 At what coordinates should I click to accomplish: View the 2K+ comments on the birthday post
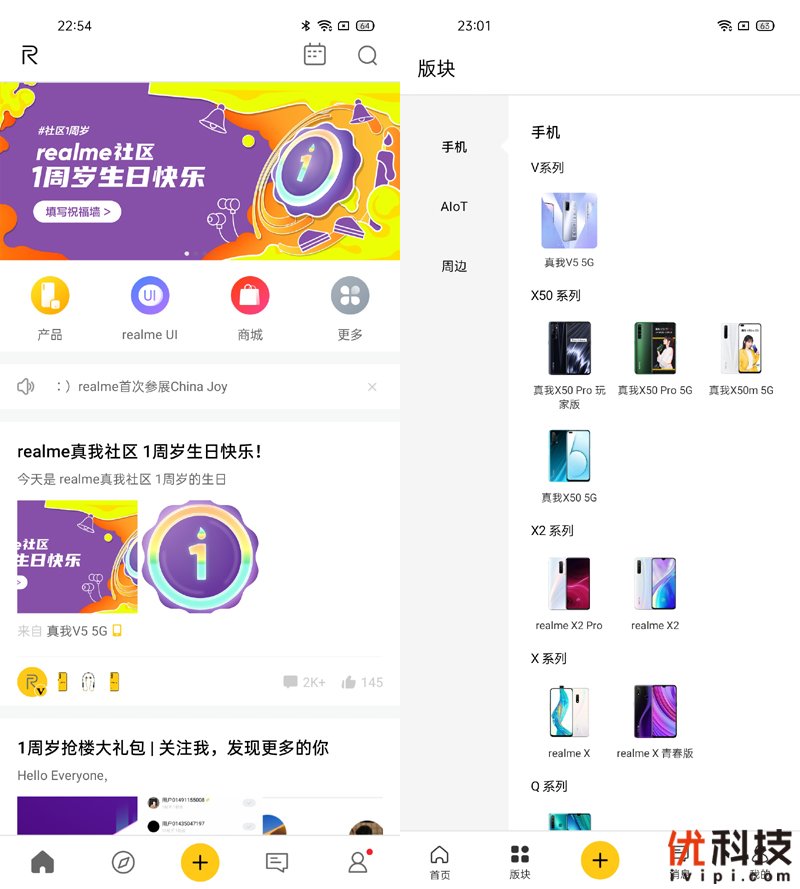coord(304,682)
